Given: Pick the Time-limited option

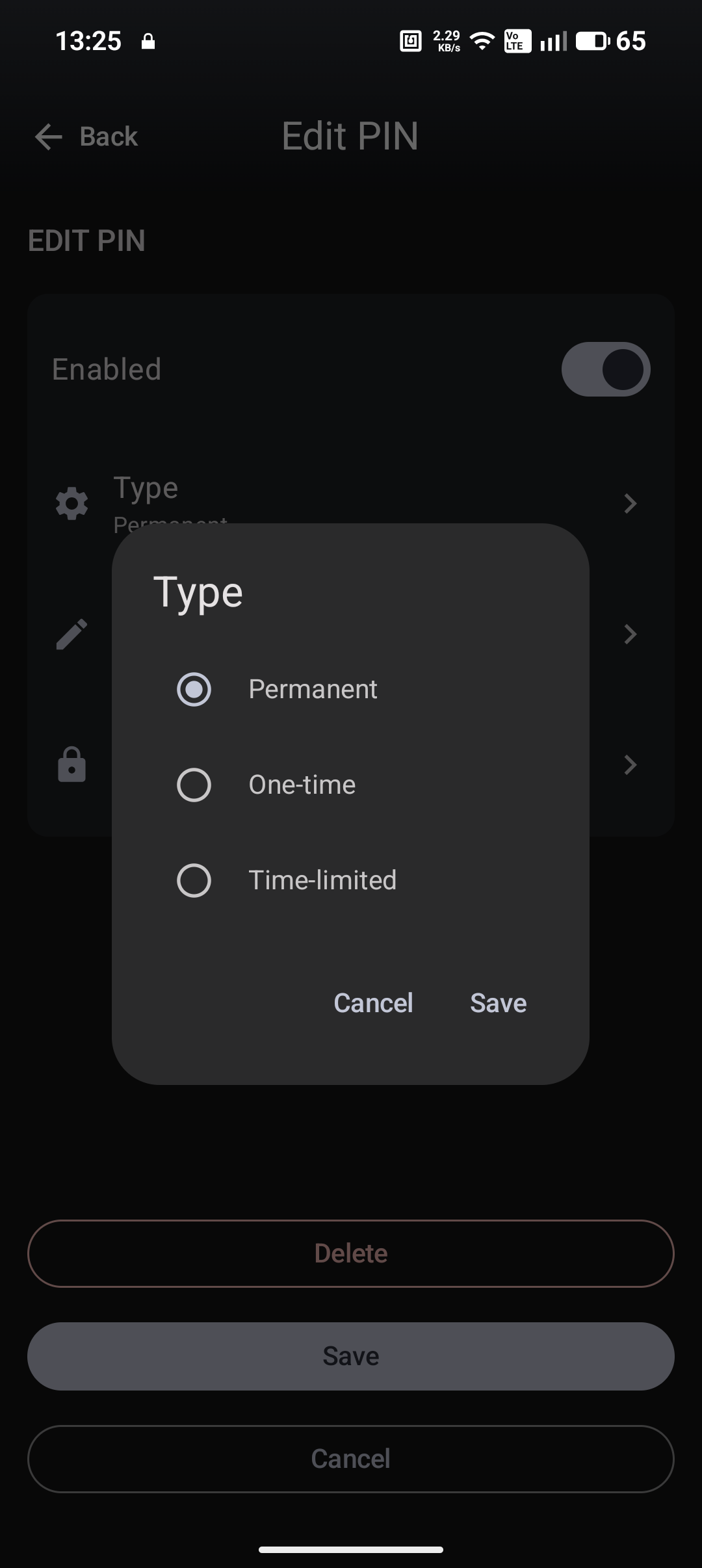Looking at the screenshot, I should pos(194,880).
